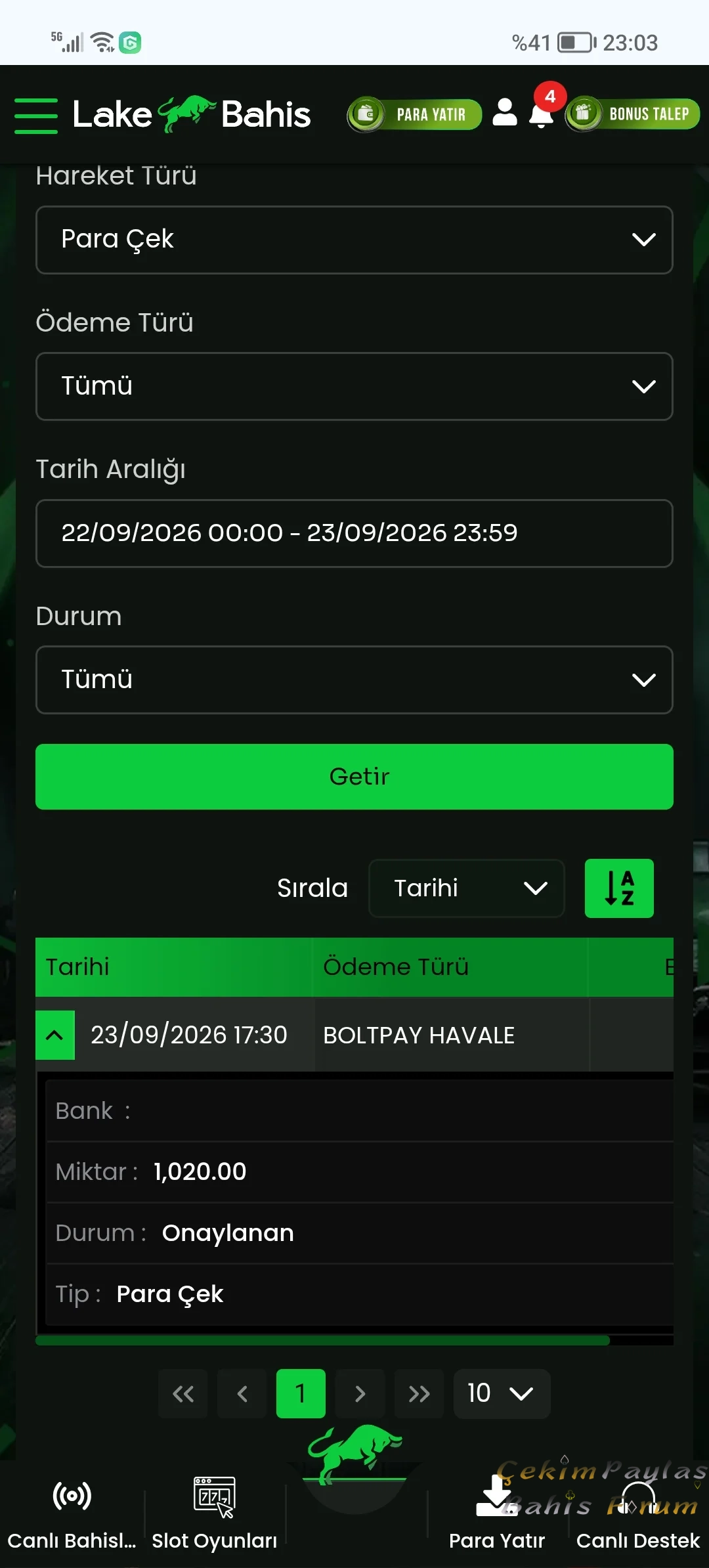Expand the Ödeme Türü dropdown
Viewport: 709px width, 1568px height.
(x=354, y=387)
